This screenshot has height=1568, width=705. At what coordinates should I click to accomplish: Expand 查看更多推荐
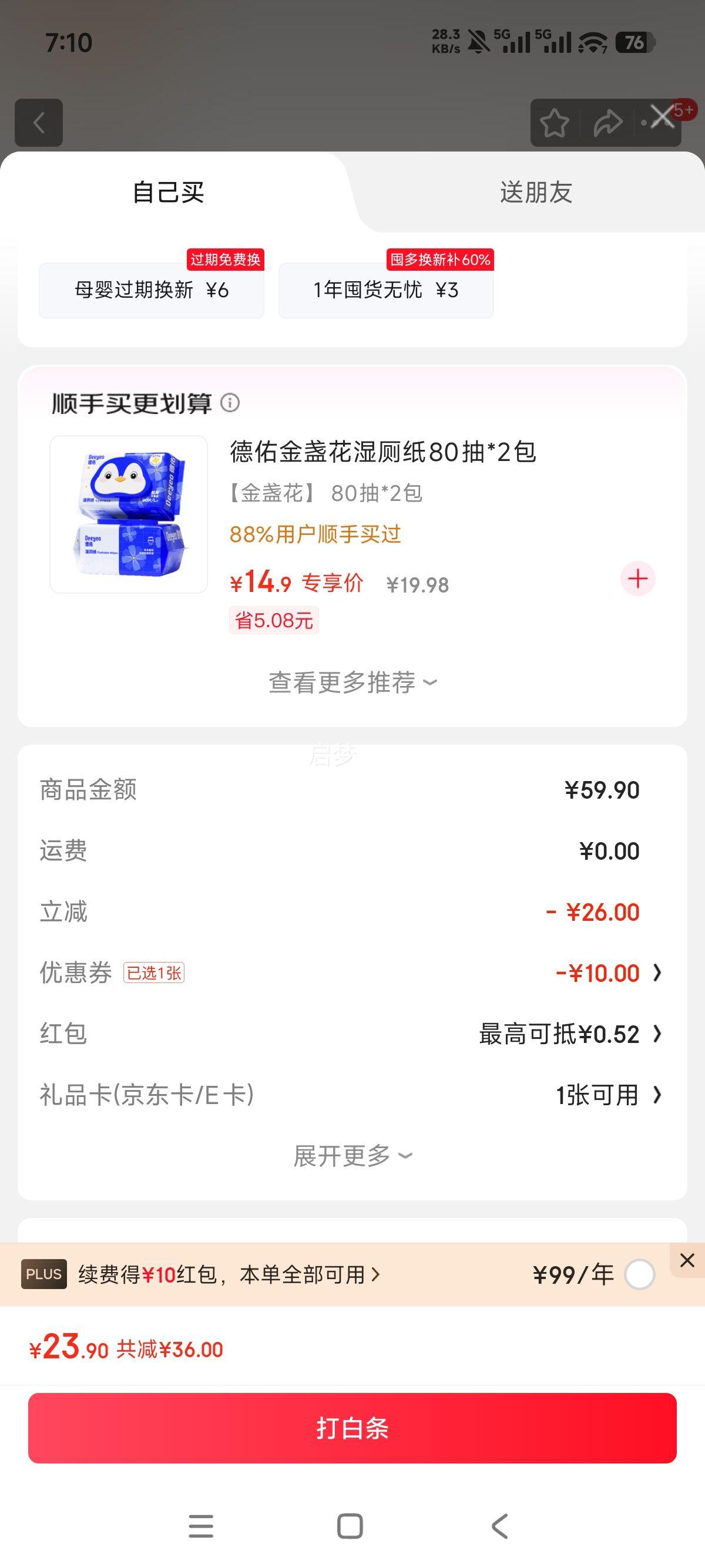pos(352,682)
